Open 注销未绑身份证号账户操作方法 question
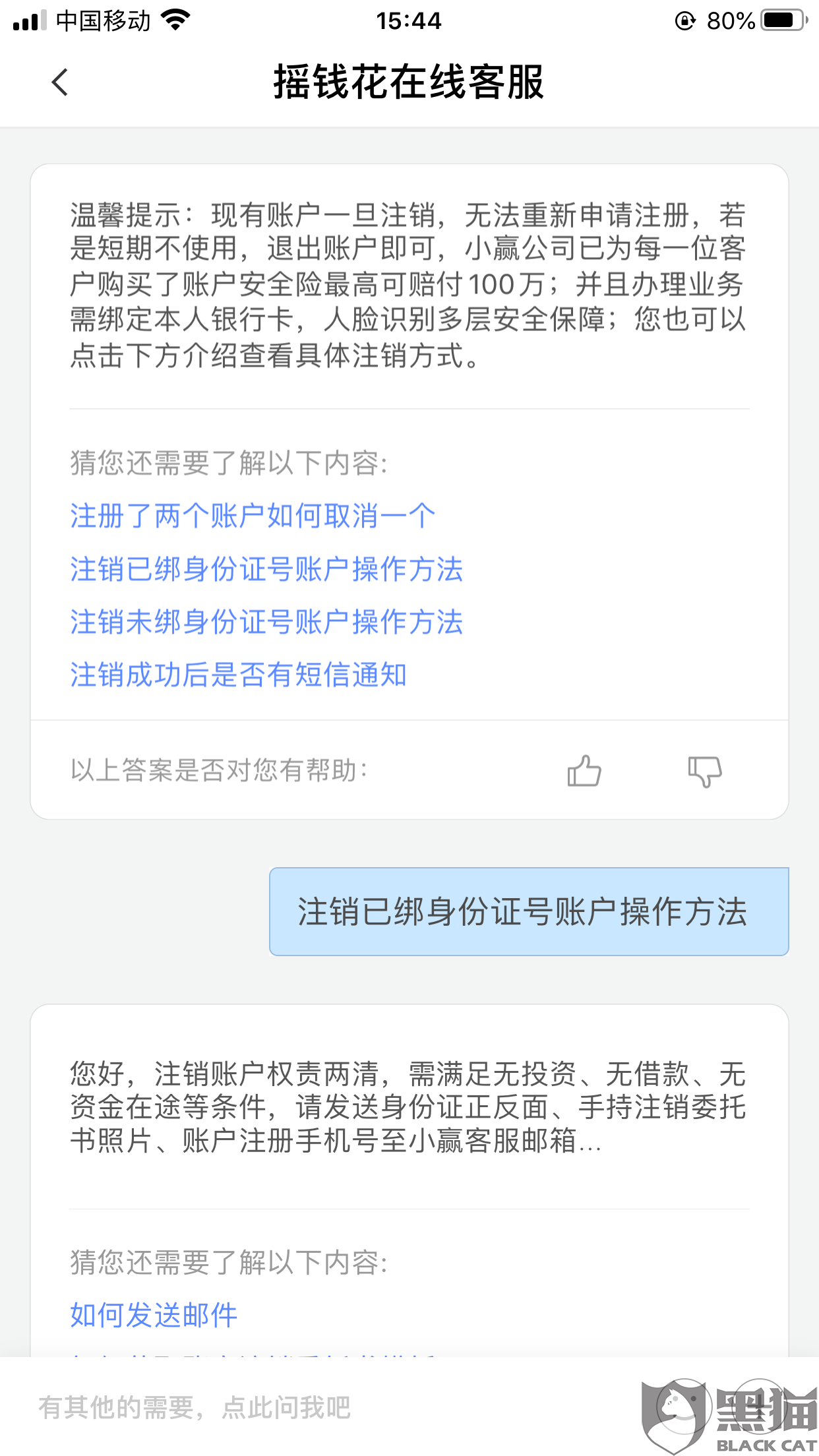Screen dimensions: 819x1456 (266, 622)
